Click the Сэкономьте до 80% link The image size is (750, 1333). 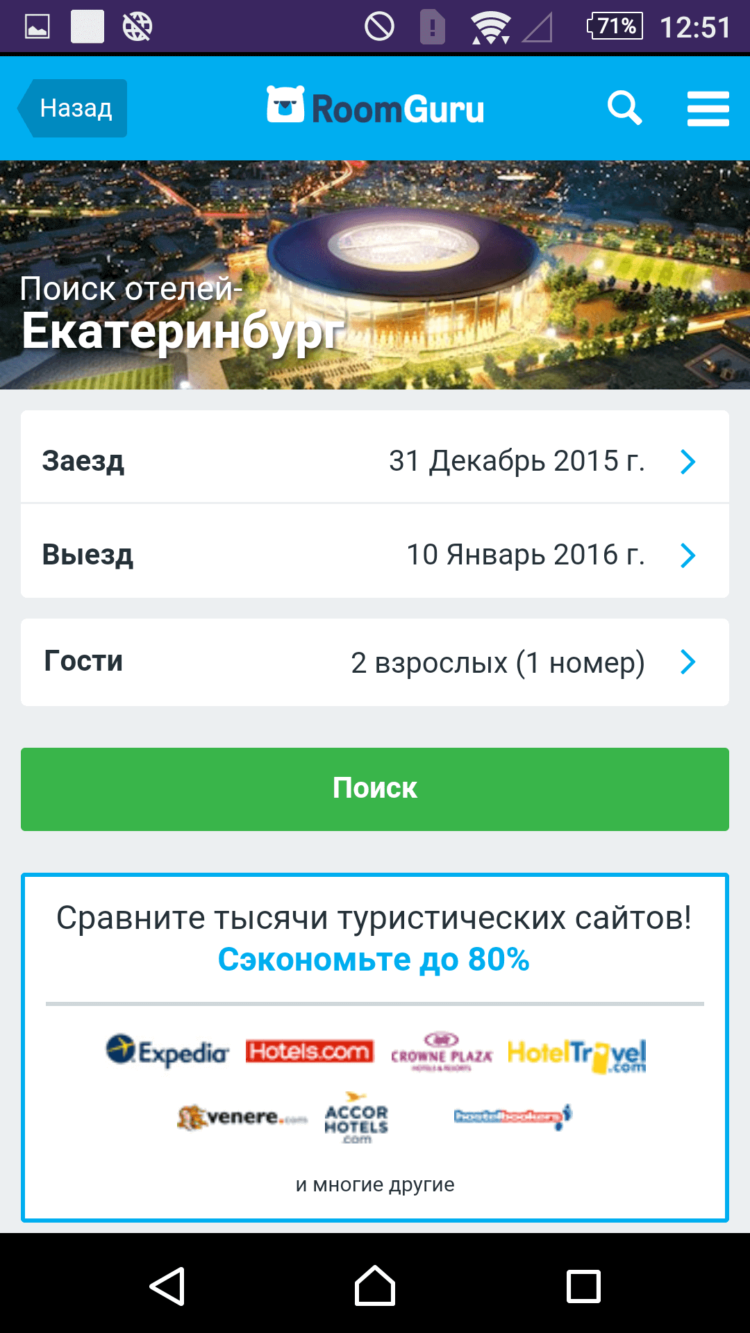[x=374, y=959]
